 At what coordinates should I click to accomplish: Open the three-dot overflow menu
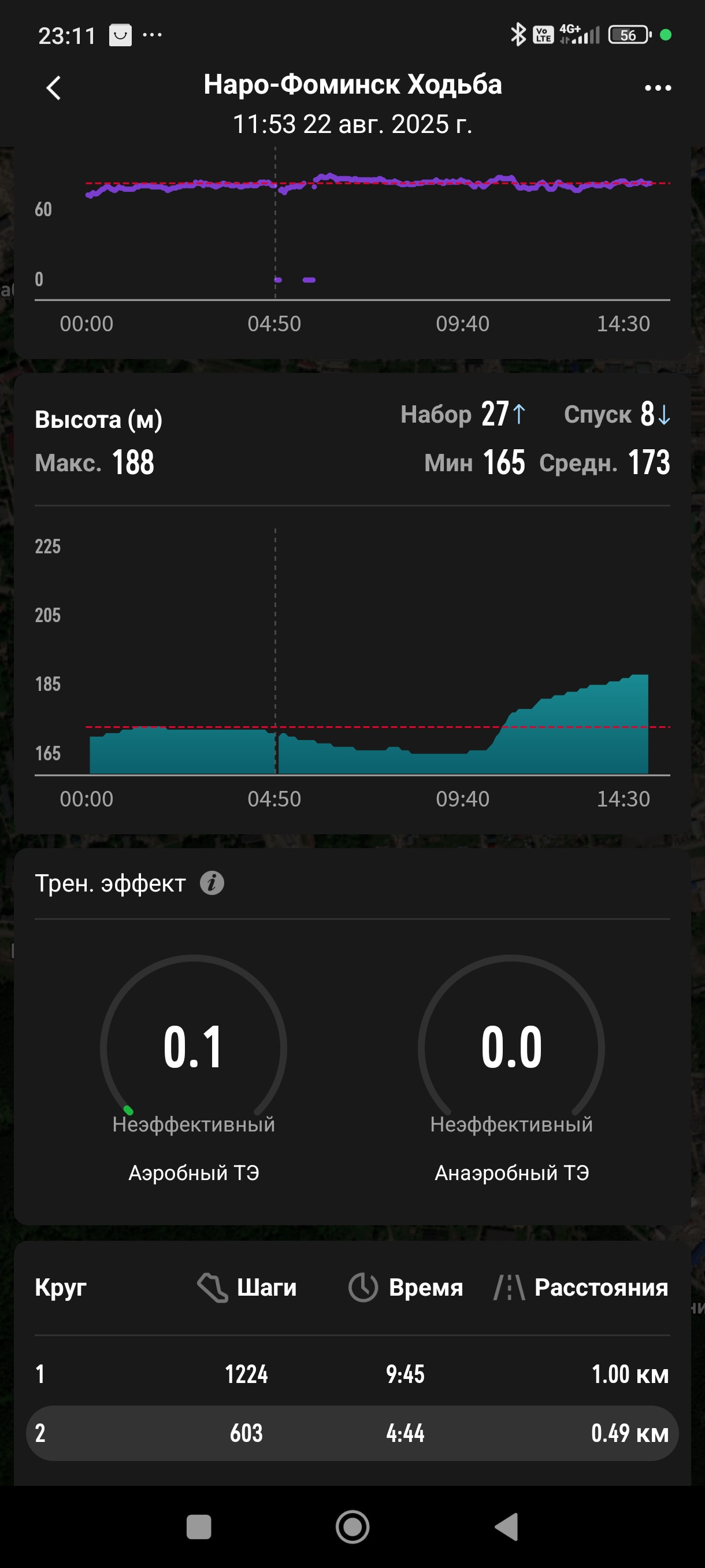point(658,88)
